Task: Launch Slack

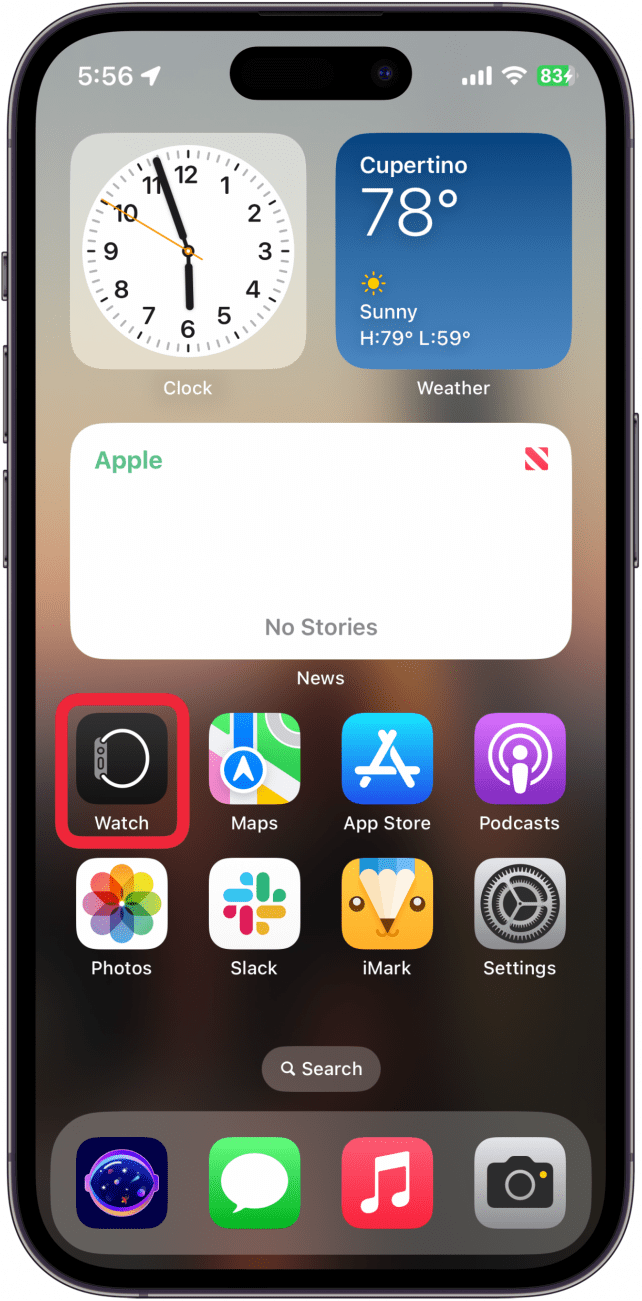Action: [254, 904]
